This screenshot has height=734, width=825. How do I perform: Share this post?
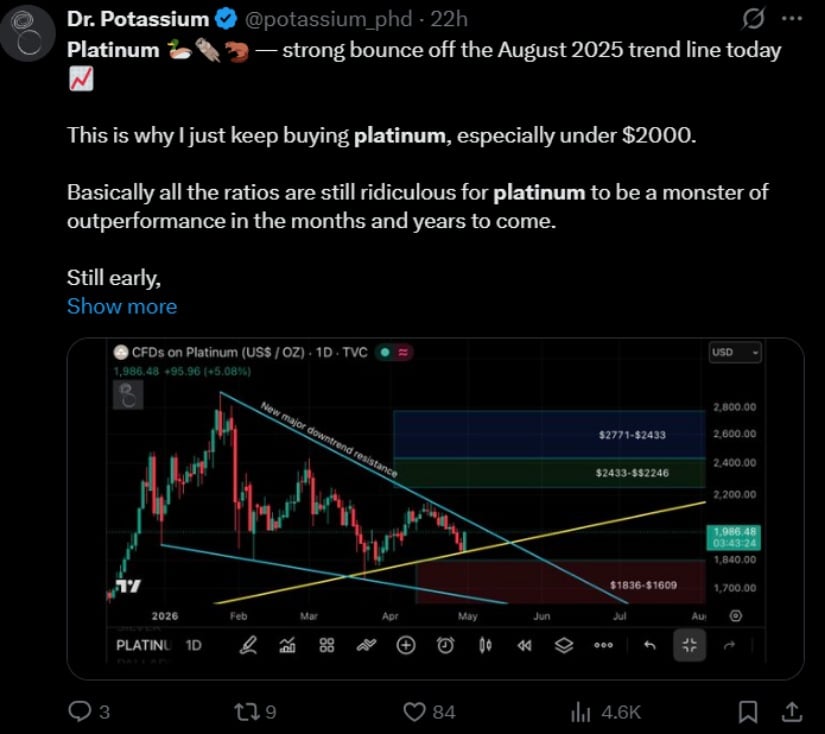pyautogui.click(x=792, y=712)
